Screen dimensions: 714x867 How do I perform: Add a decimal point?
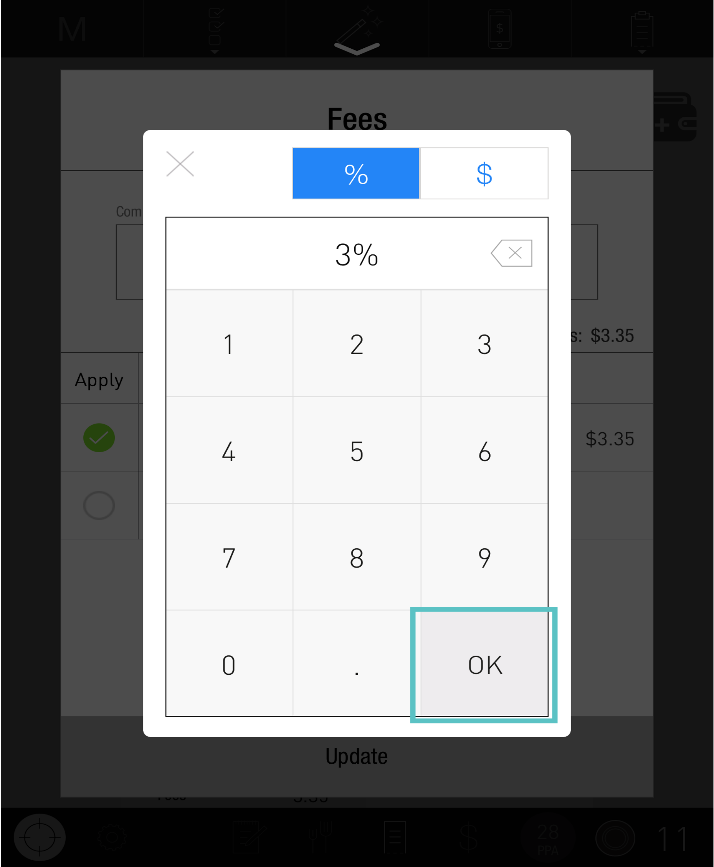(x=357, y=664)
